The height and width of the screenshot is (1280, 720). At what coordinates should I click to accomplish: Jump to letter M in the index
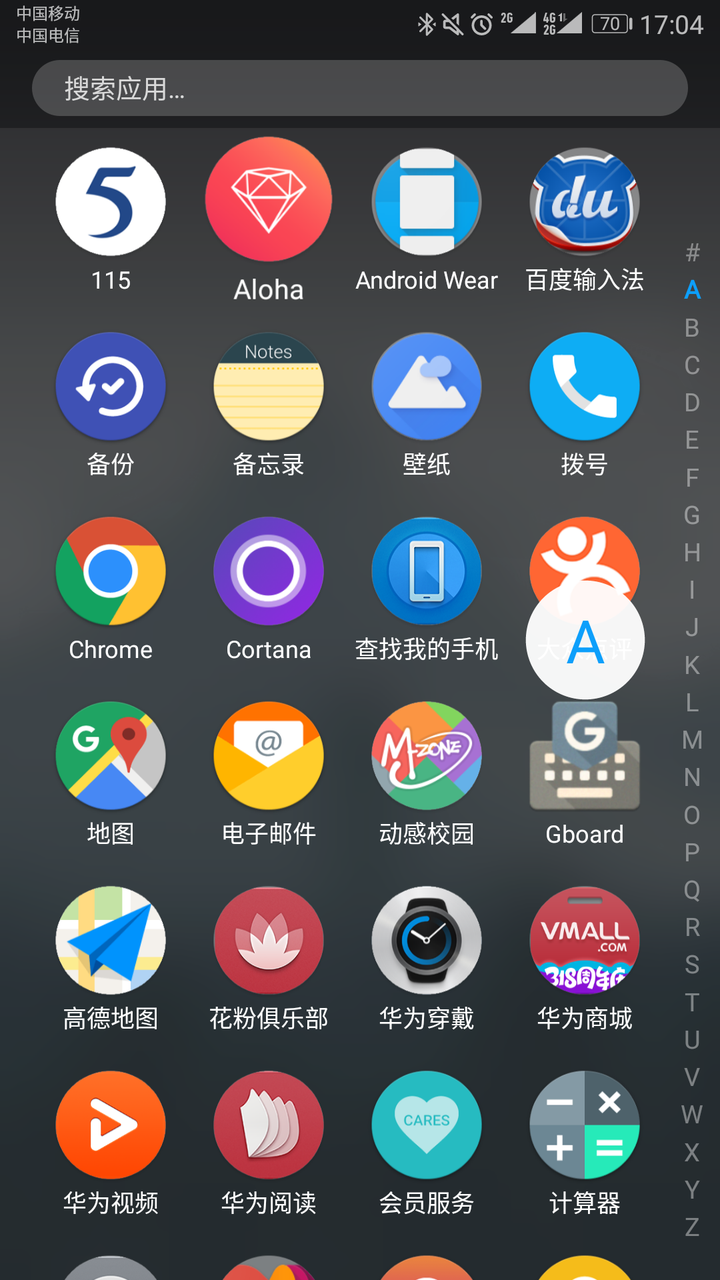692,740
